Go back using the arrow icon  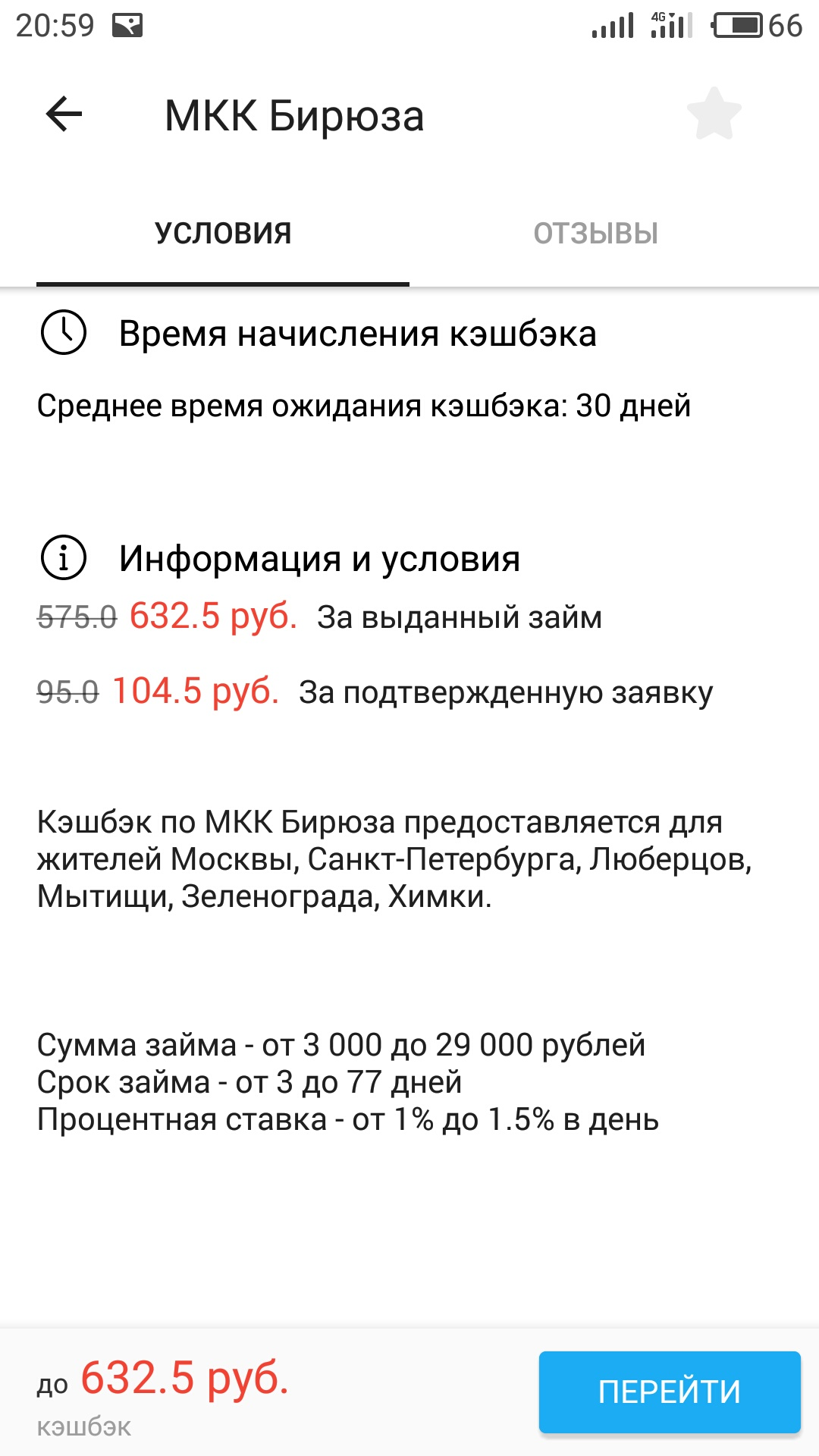(64, 115)
